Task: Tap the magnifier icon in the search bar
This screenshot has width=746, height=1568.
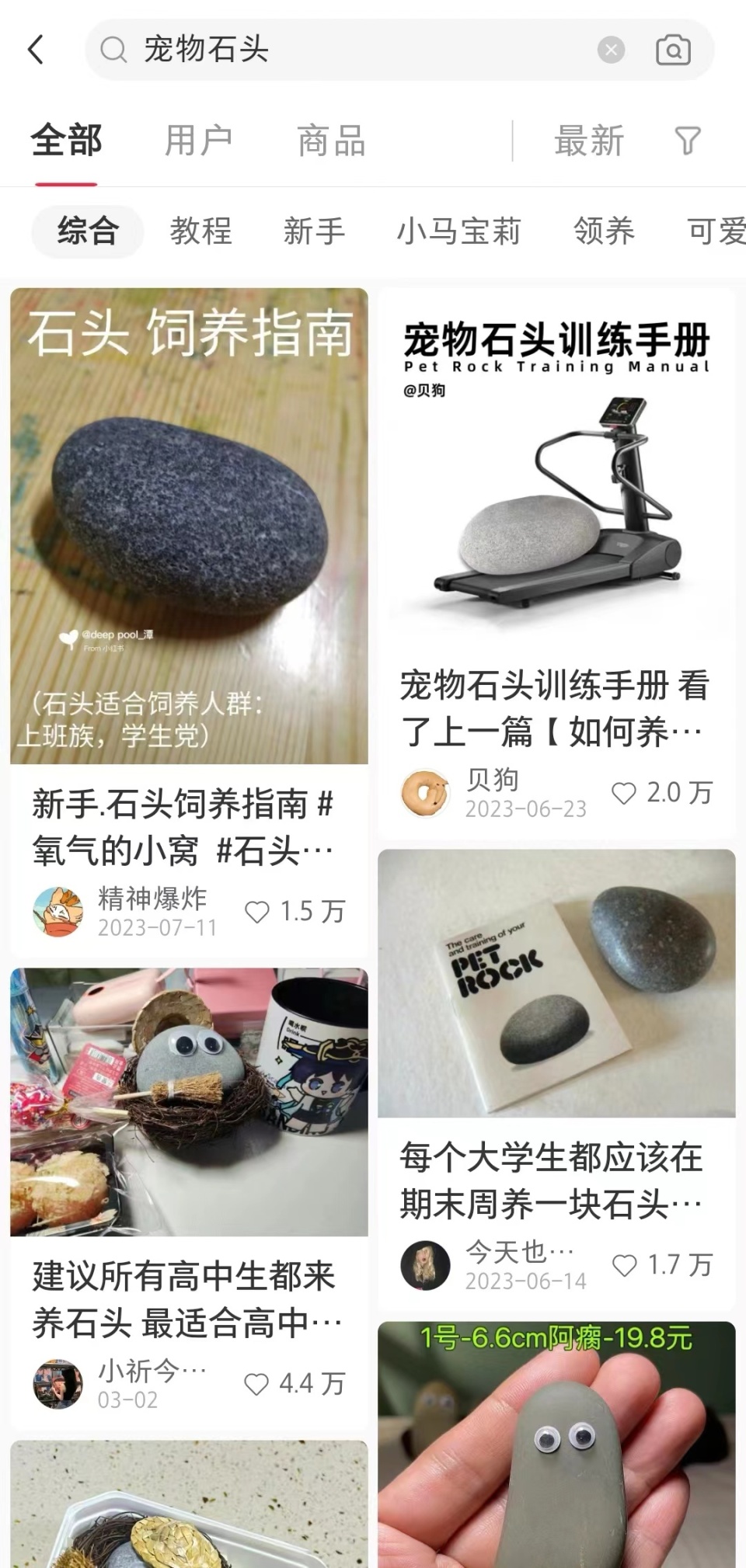Action: click(113, 50)
